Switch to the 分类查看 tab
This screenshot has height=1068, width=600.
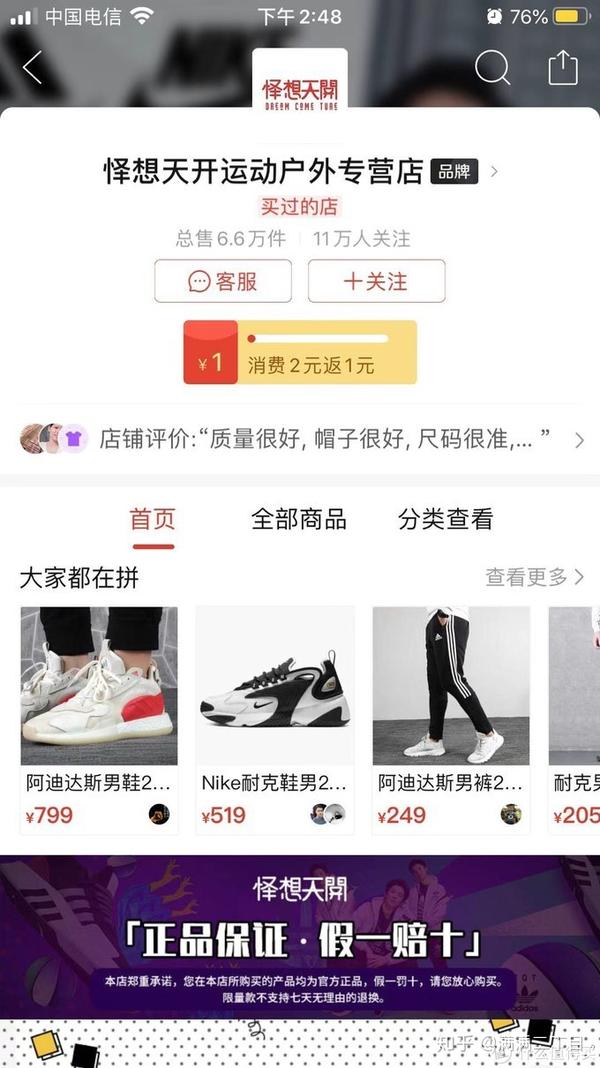[445, 520]
